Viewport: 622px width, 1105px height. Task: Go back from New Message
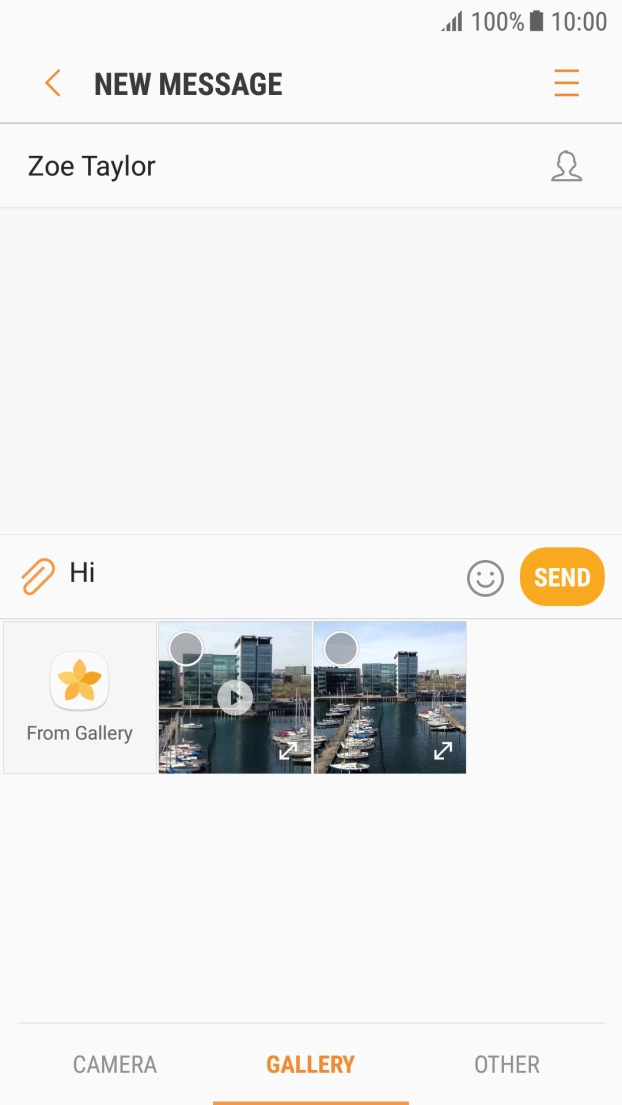tap(53, 83)
